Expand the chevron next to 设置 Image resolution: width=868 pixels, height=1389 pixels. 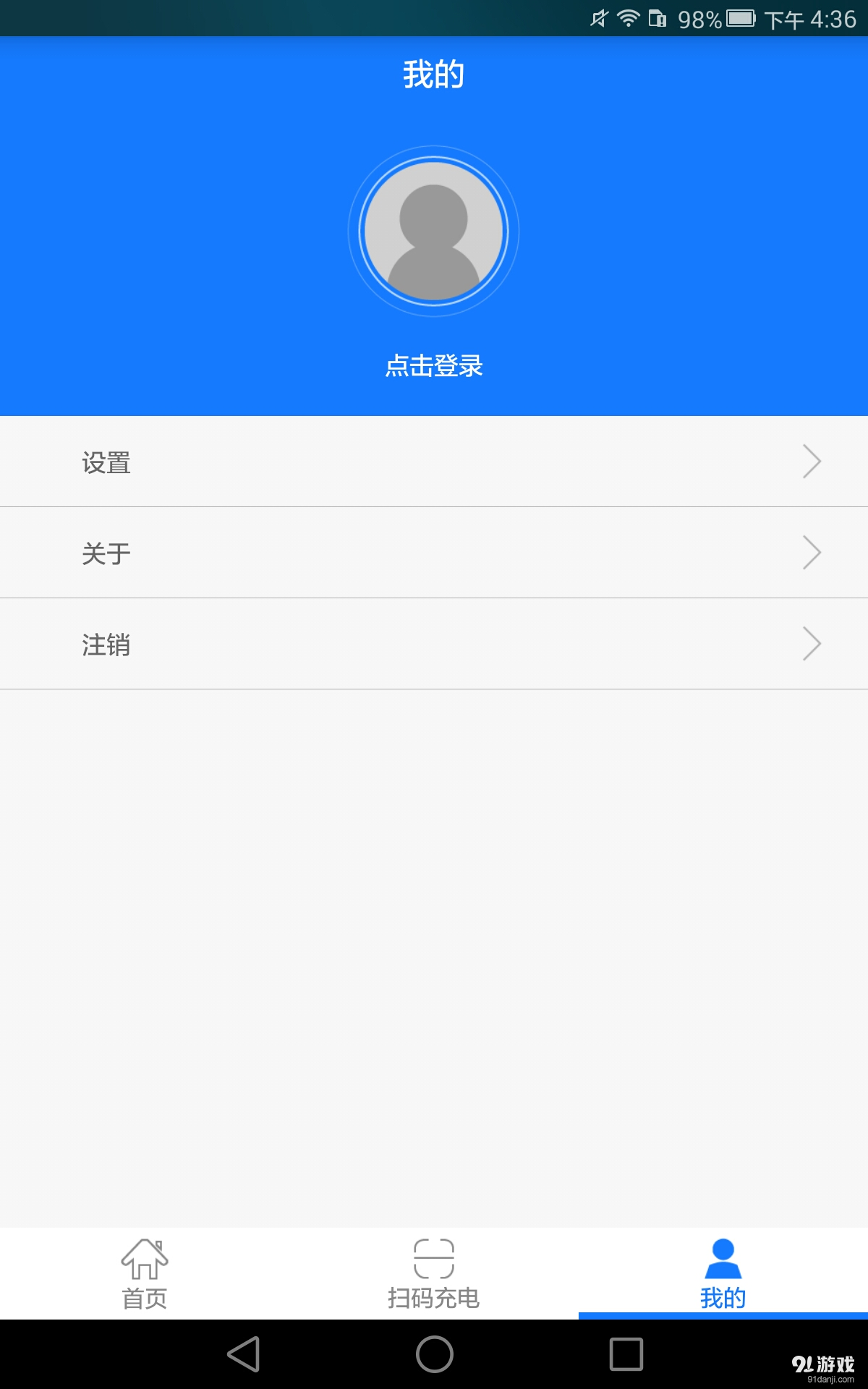812,461
